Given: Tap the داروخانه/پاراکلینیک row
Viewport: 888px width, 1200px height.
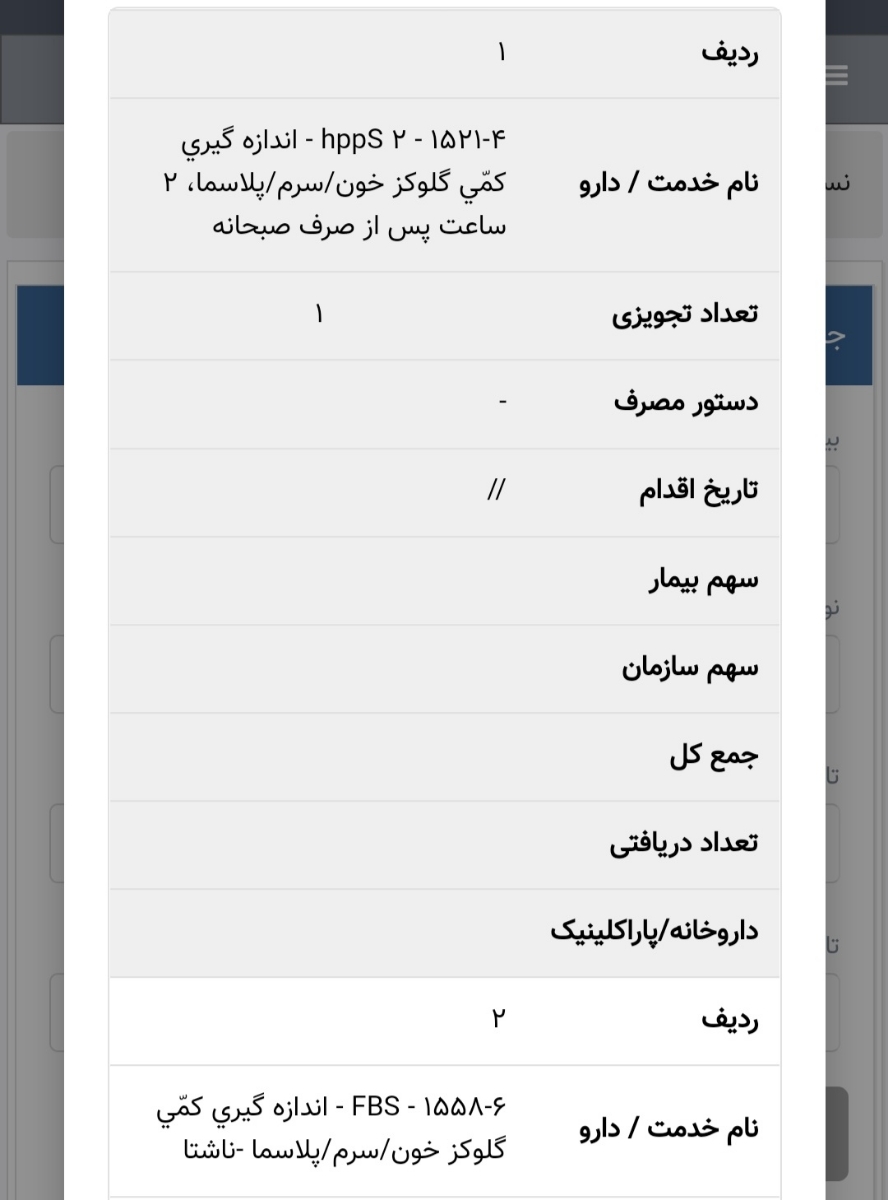Looking at the screenshot, I should [400, 930].
